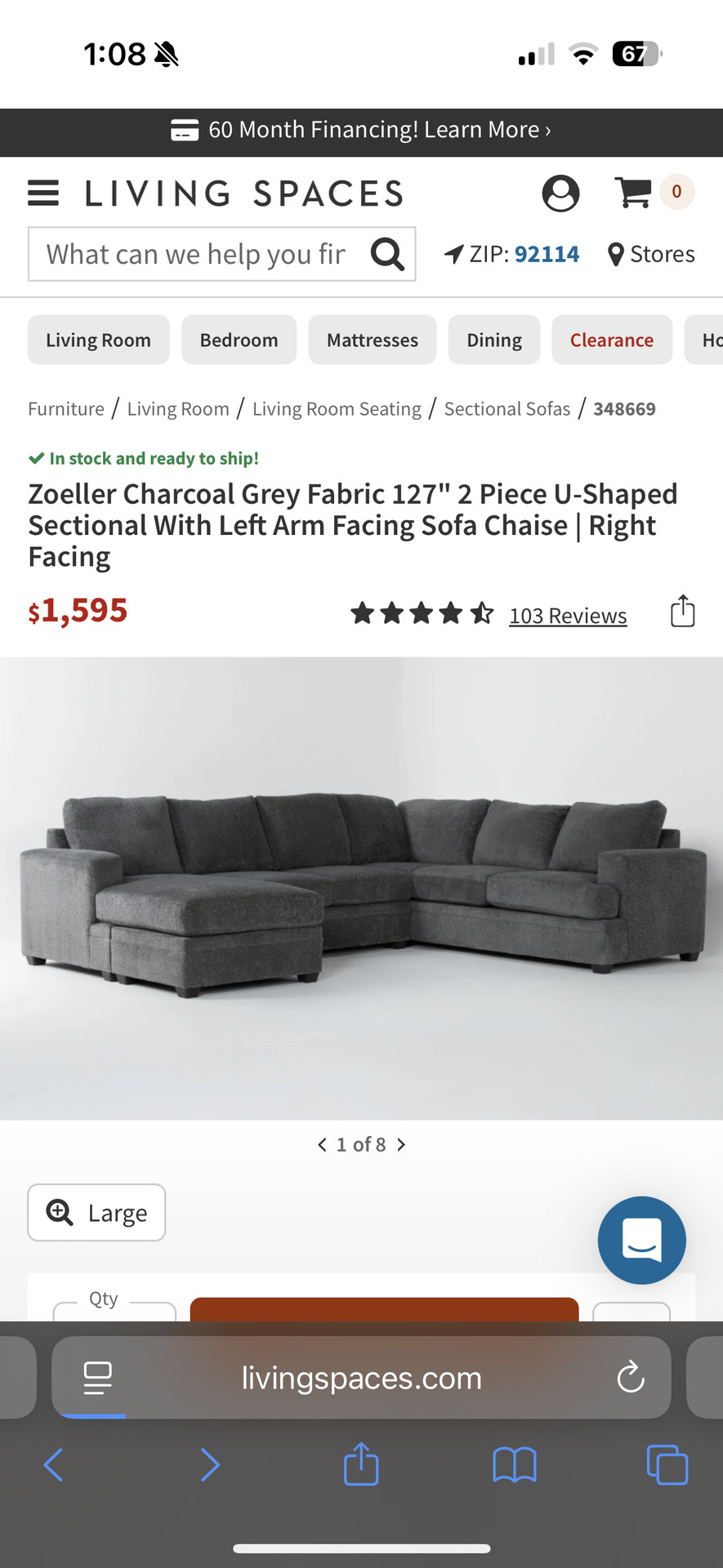
Task: Select the Mattresses chip
Action: click(x=373, y=340)
